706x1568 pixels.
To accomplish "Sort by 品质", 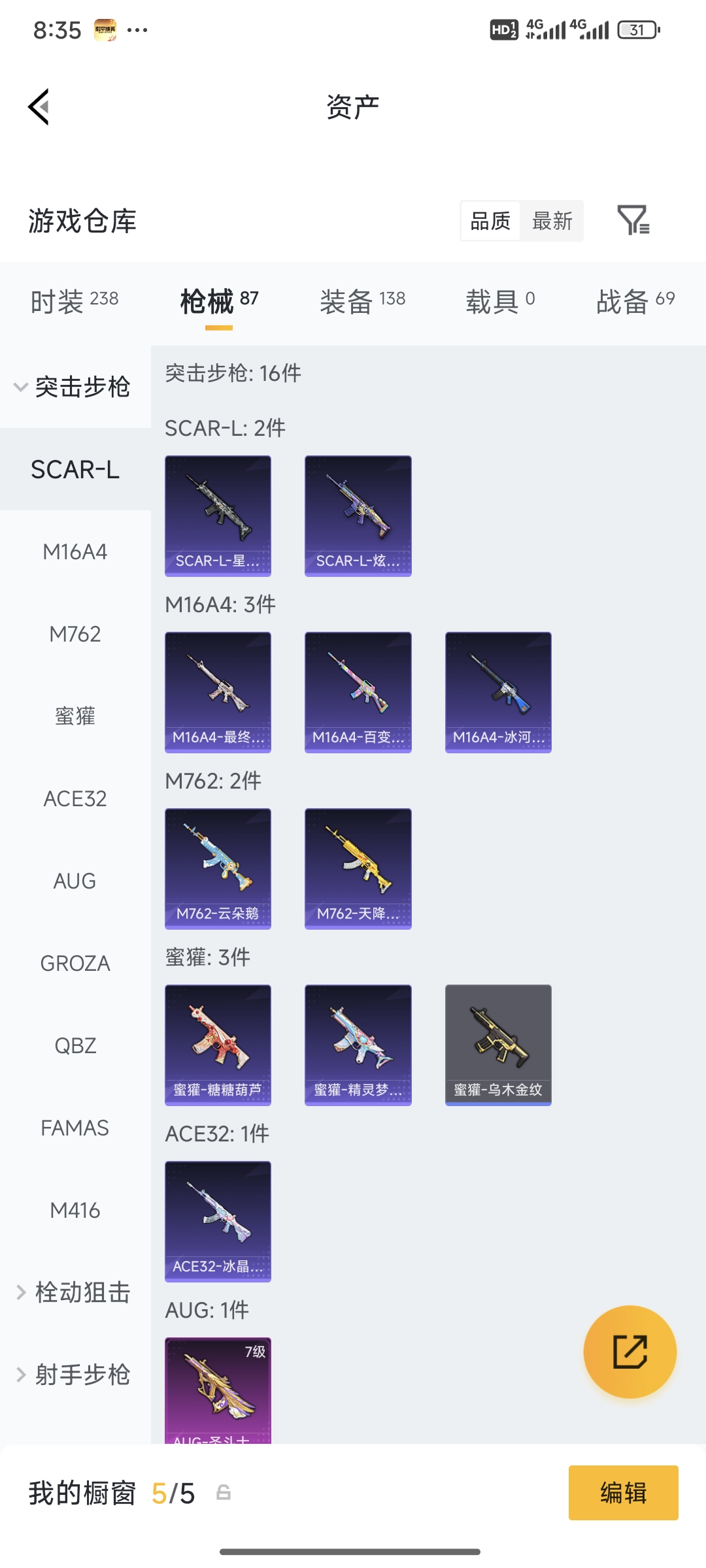I will (x=490, y=221).
